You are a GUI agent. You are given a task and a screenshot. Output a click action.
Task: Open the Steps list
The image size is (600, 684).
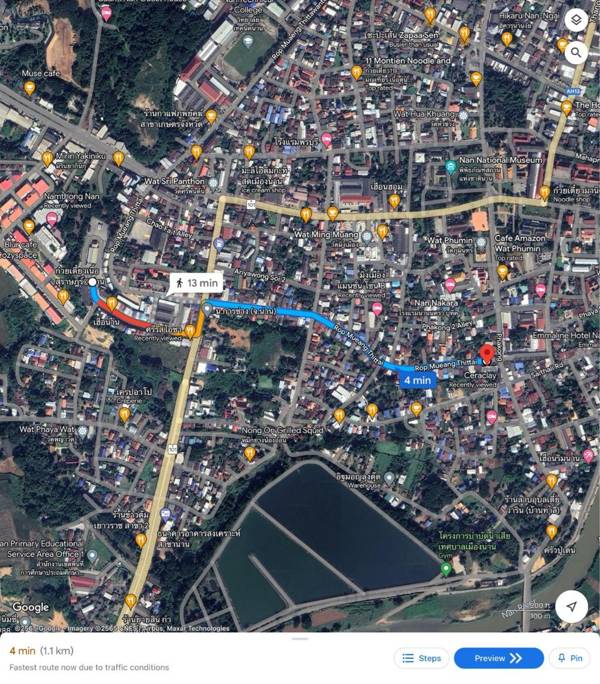click(x=420, y=658)
